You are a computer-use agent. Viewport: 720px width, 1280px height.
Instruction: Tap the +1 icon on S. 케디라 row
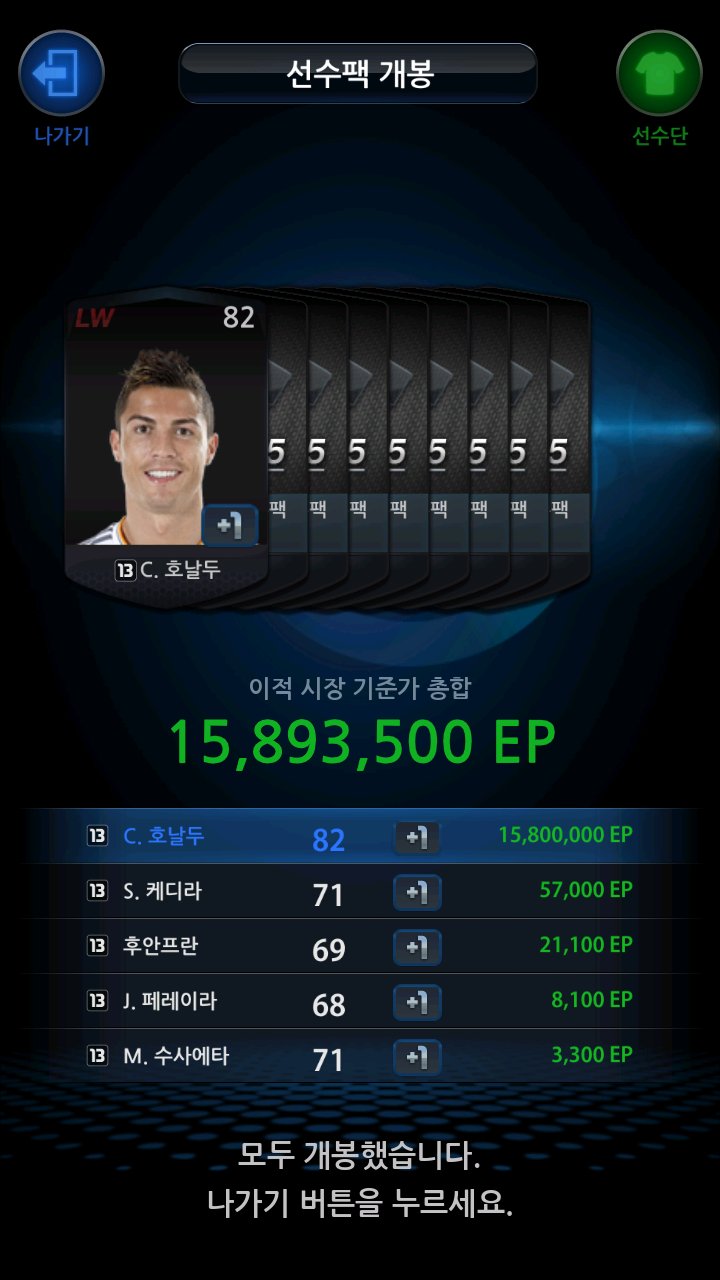417,892
